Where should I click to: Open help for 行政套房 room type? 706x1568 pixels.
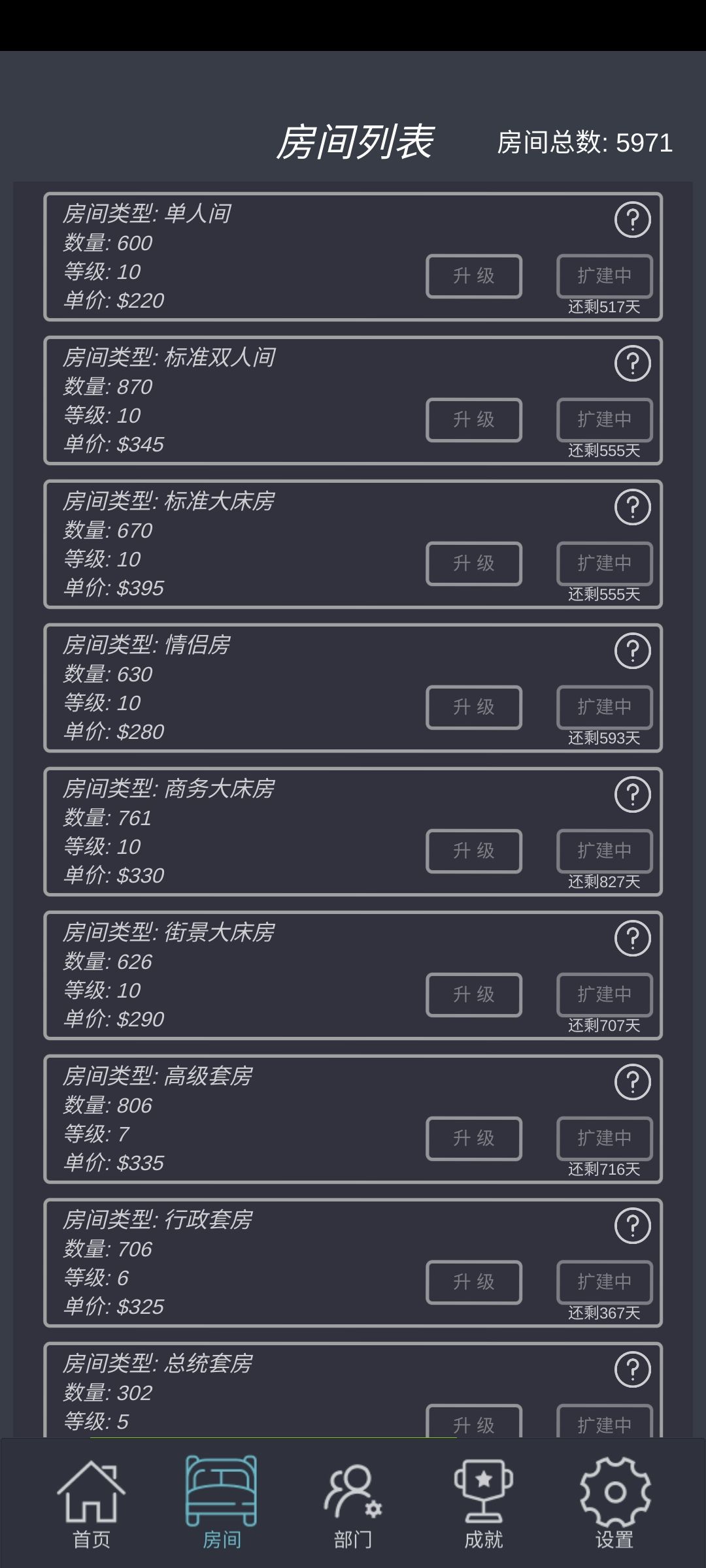(632, 1226)
